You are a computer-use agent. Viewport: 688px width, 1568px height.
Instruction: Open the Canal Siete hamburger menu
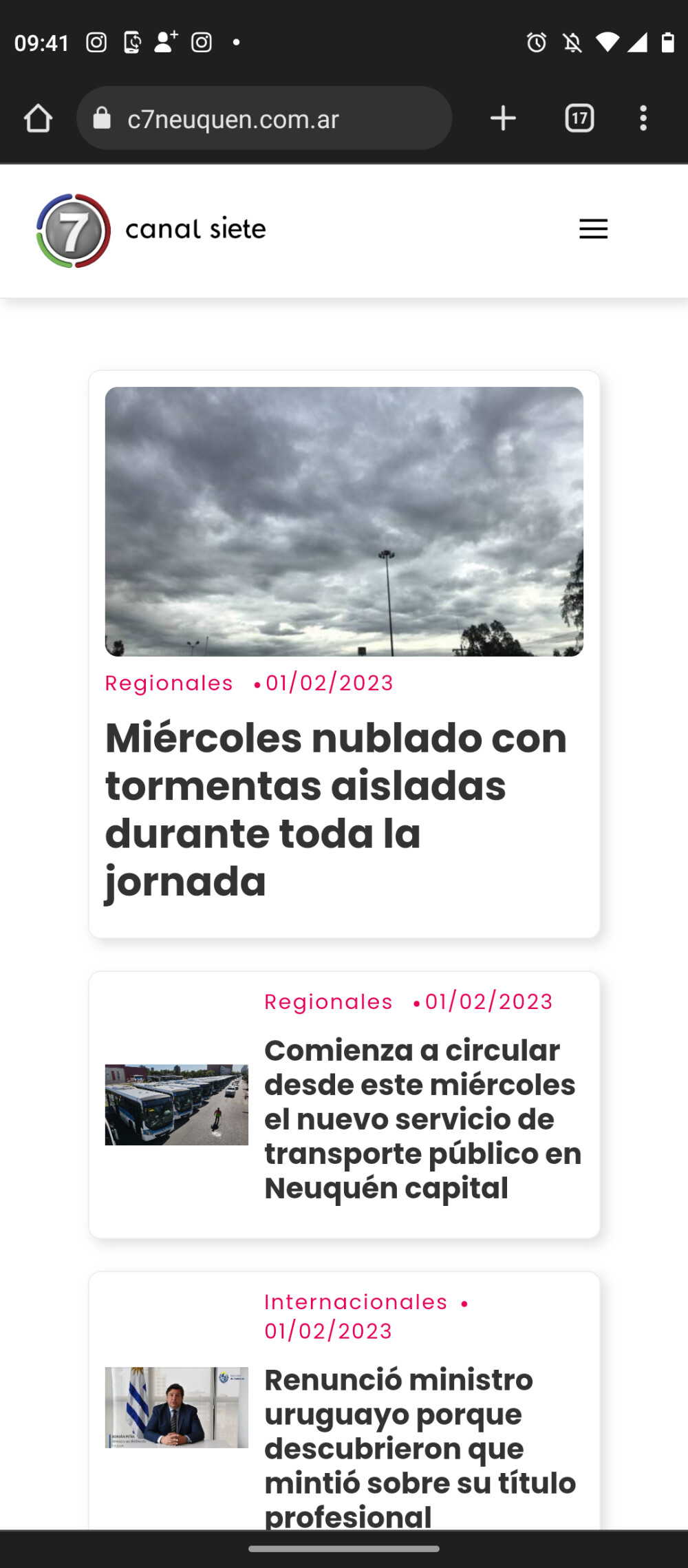click(592, 229)
